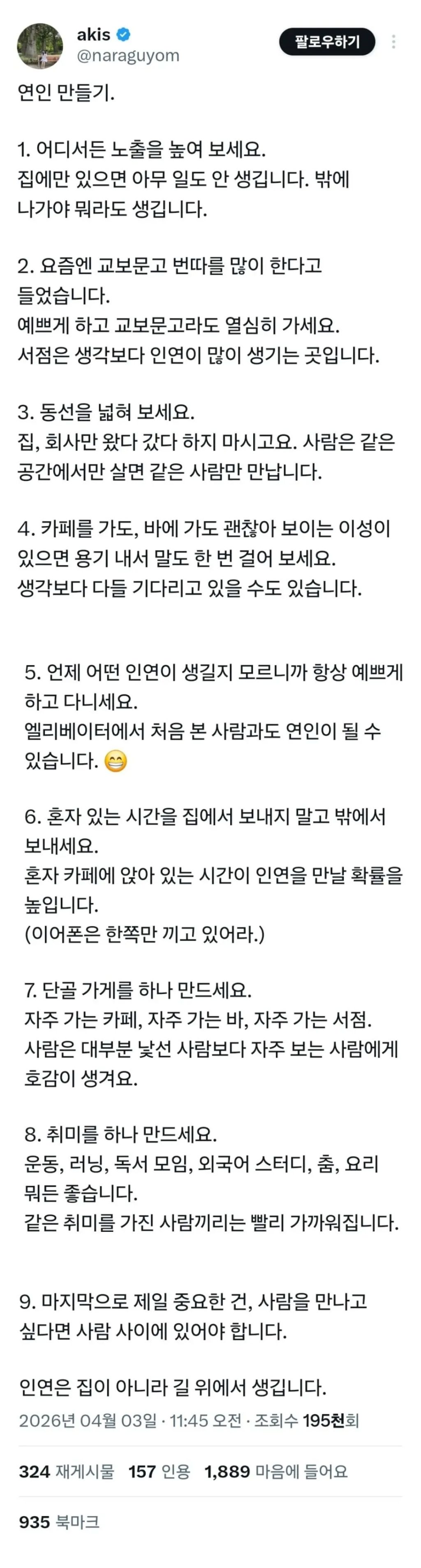View the 1,889 마음에 들어요 likes list

275,1471
